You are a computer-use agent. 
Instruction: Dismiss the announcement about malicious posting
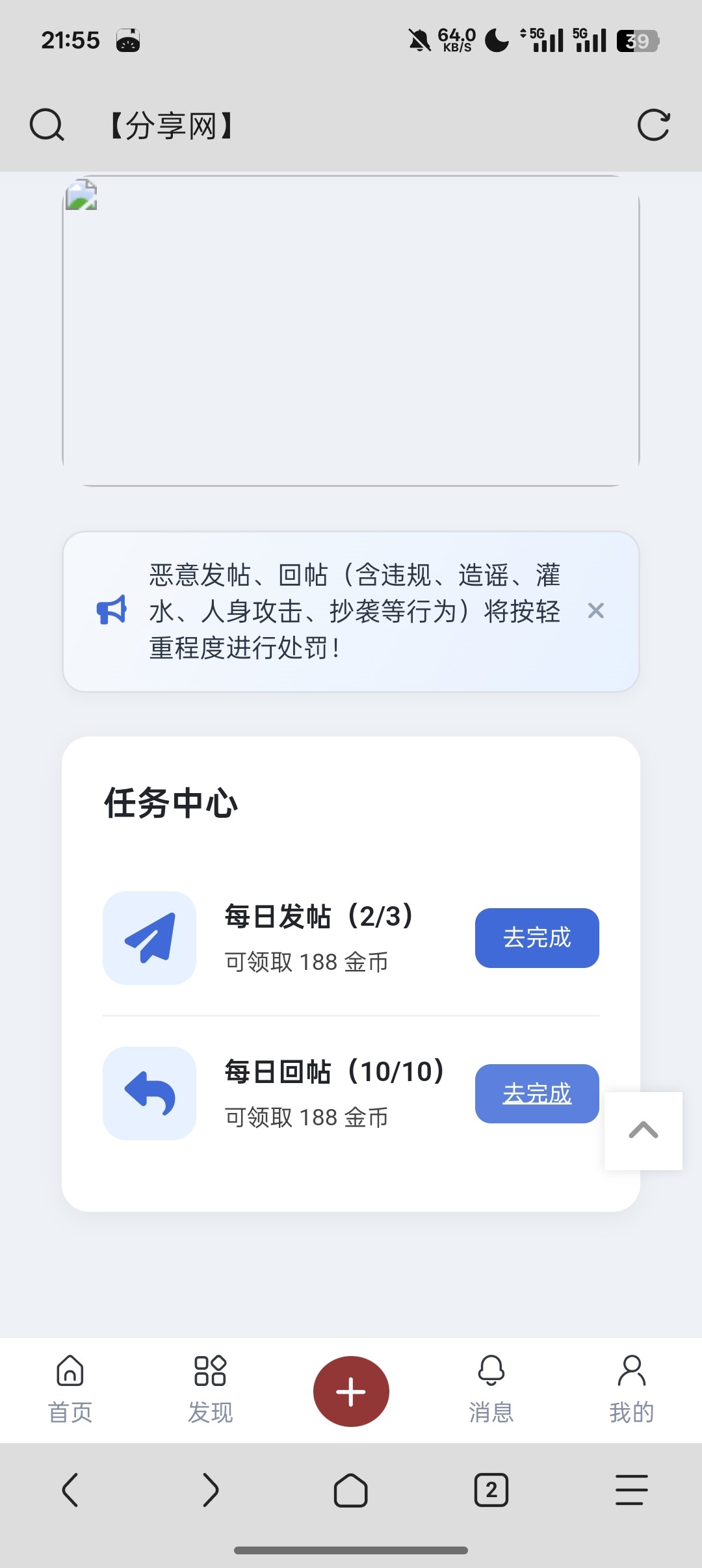point(595,611)
